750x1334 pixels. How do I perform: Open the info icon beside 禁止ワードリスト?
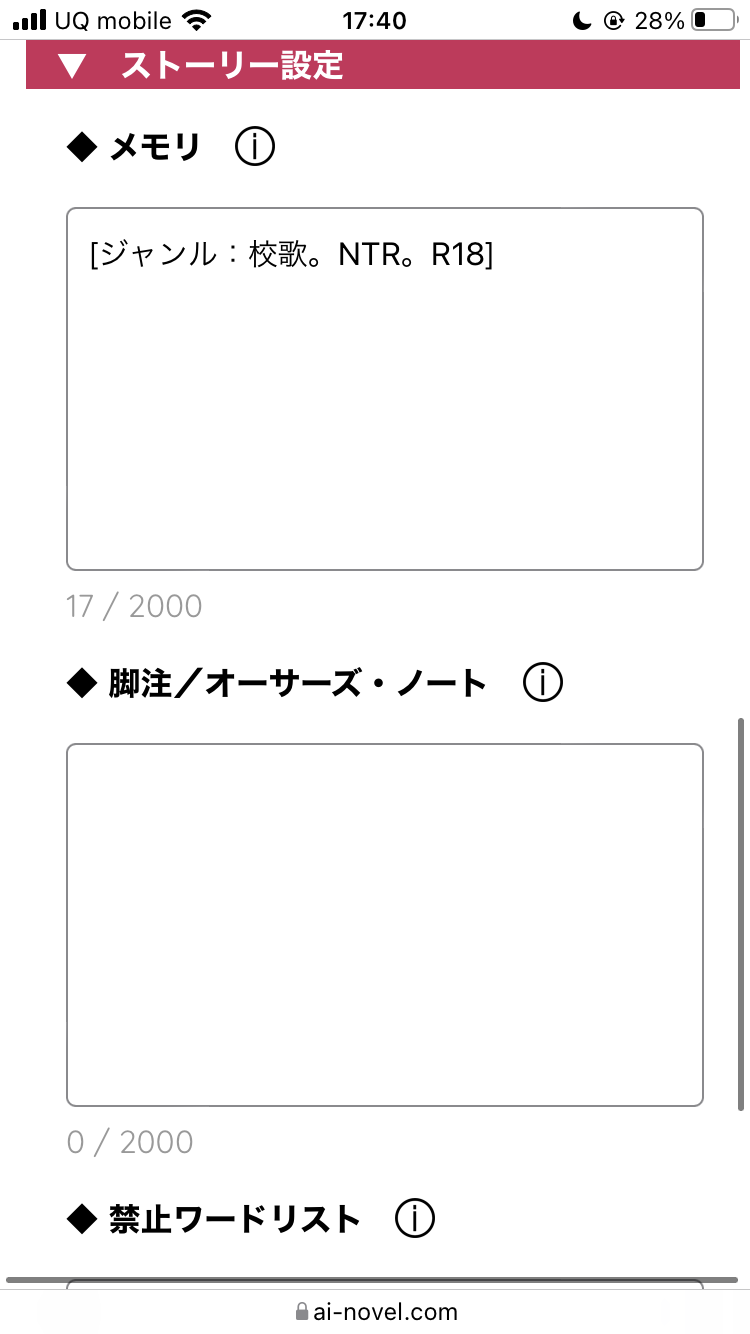[x=415, y=1218]
